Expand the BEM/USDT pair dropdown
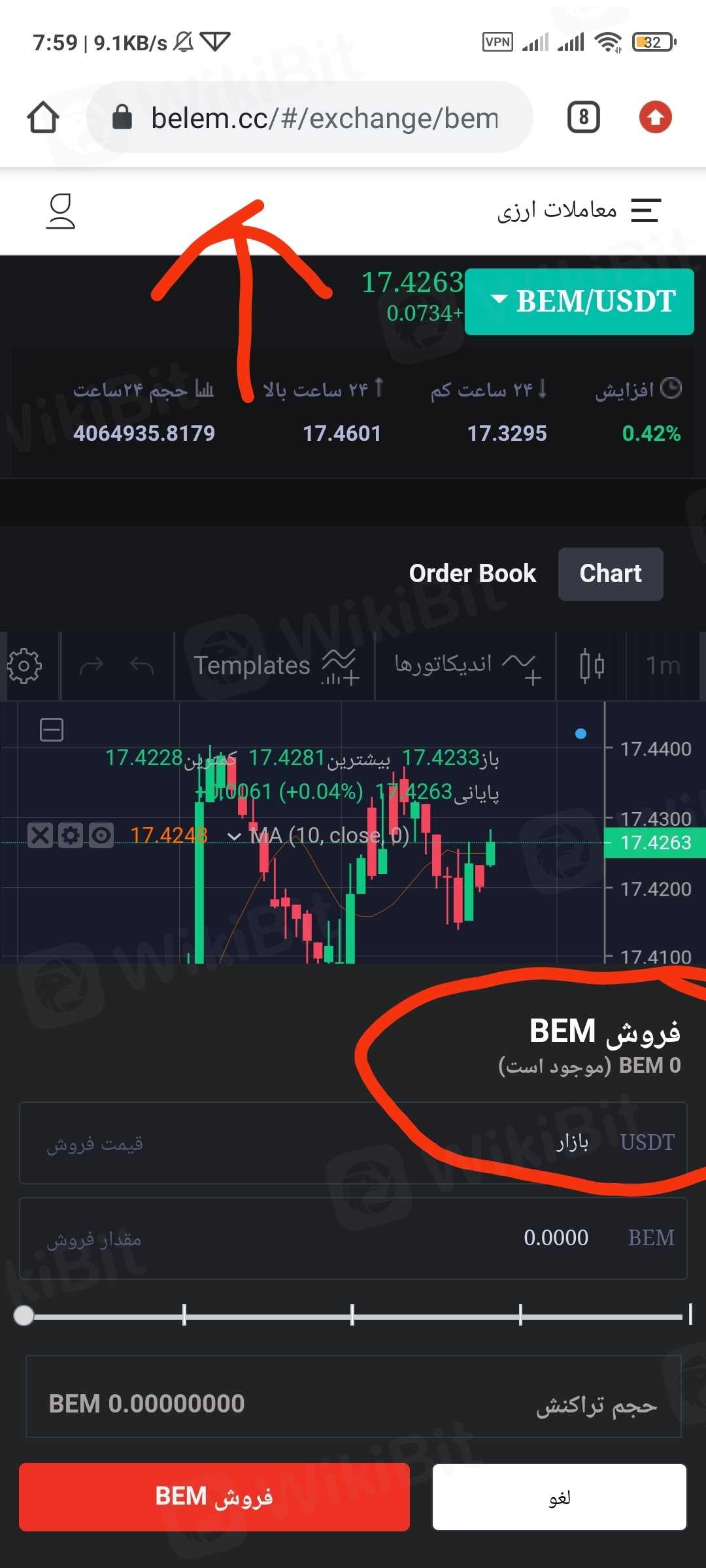 [x=579, y=302]
